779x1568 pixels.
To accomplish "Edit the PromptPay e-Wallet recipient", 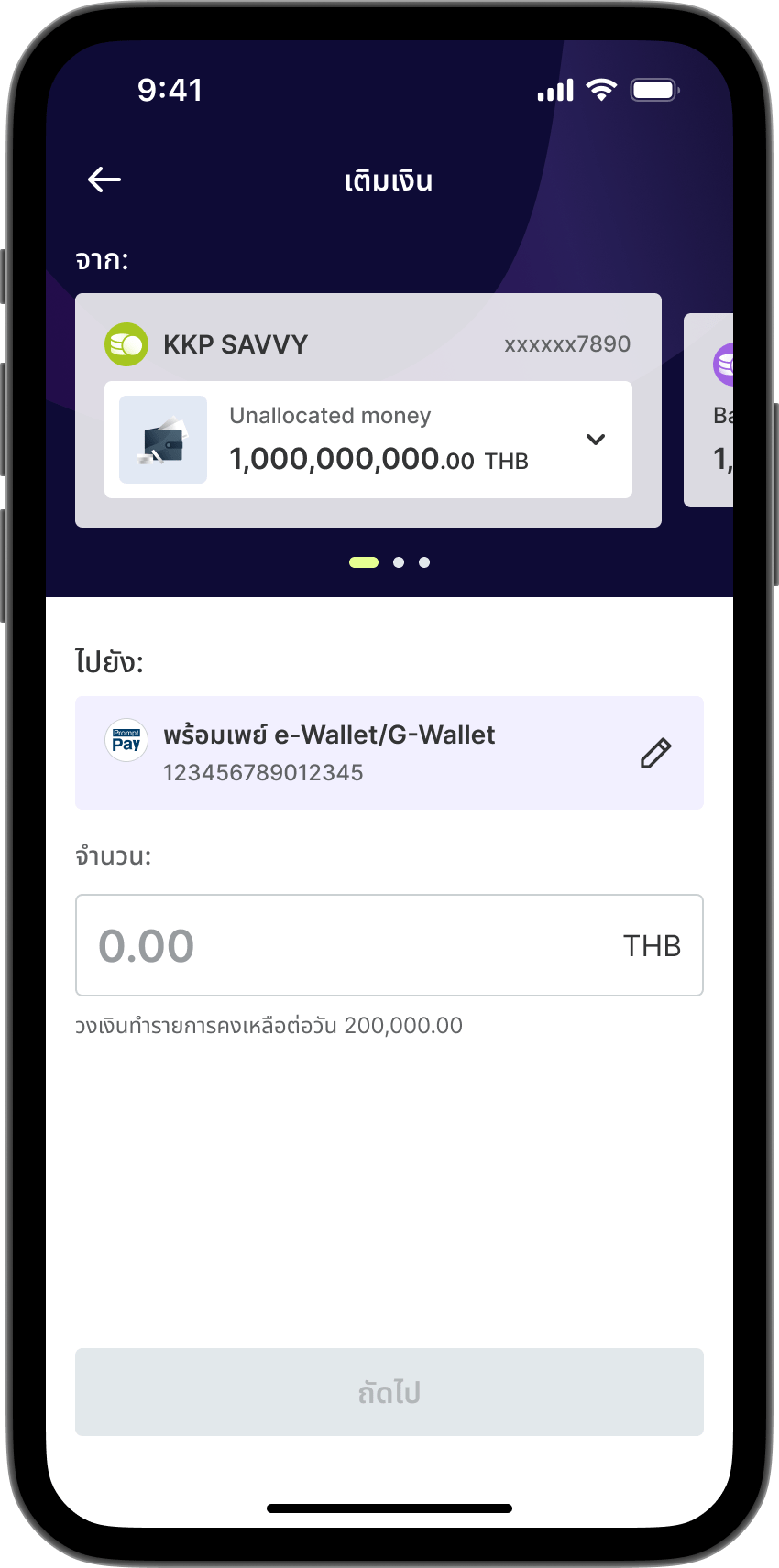I will click(655, 753).
